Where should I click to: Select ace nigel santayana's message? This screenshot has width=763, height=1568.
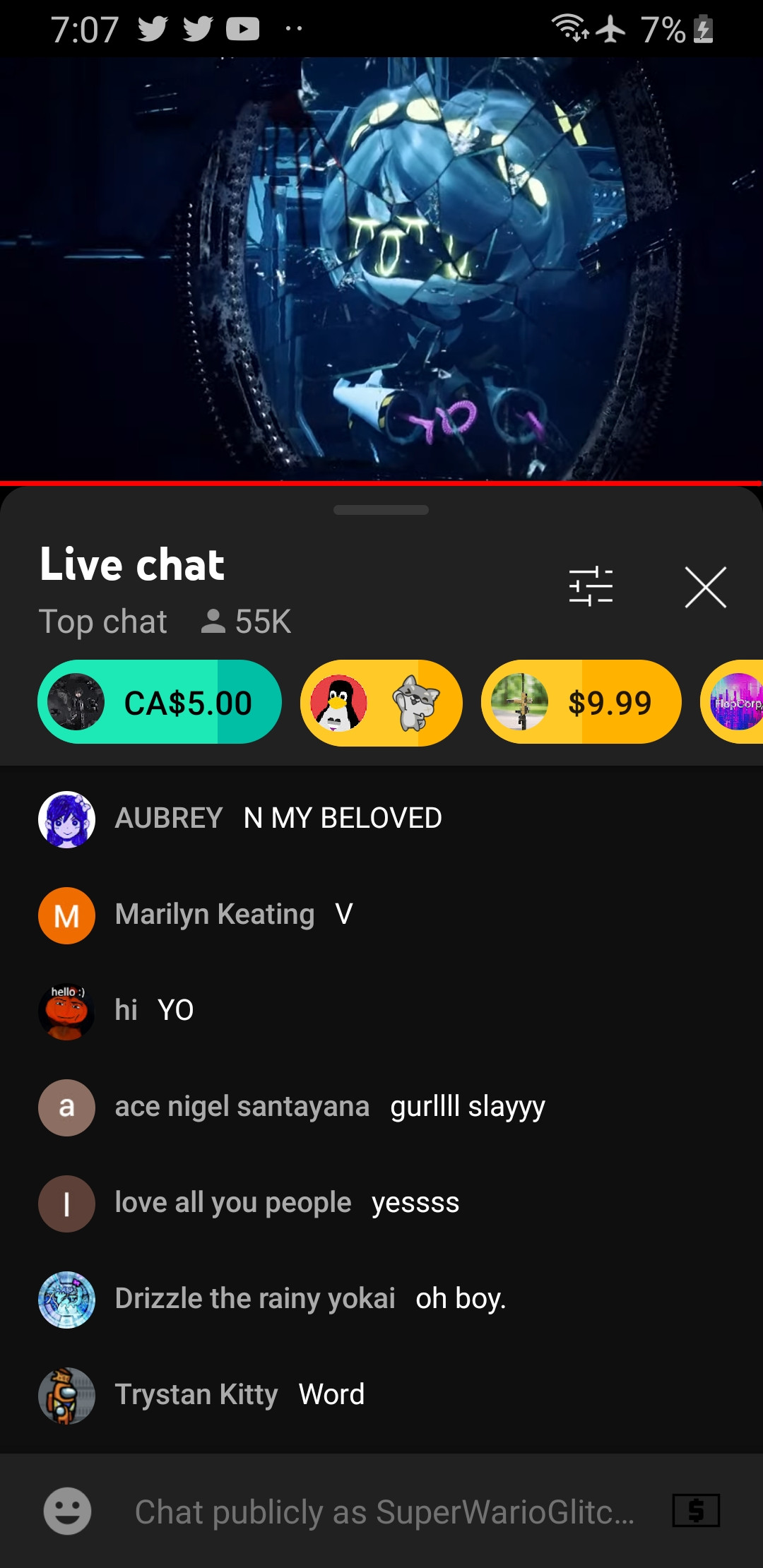[x=329, y=1107]
